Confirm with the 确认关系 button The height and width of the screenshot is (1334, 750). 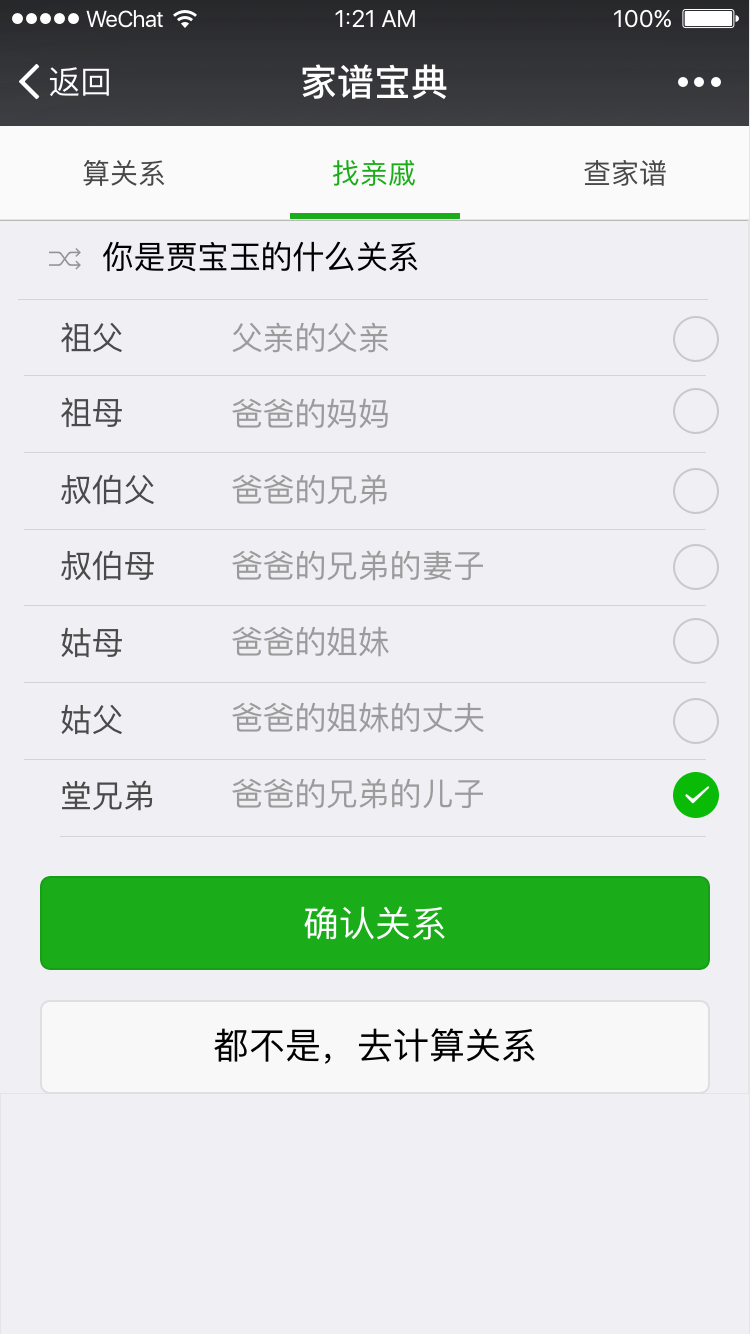[x=375, y=923]
